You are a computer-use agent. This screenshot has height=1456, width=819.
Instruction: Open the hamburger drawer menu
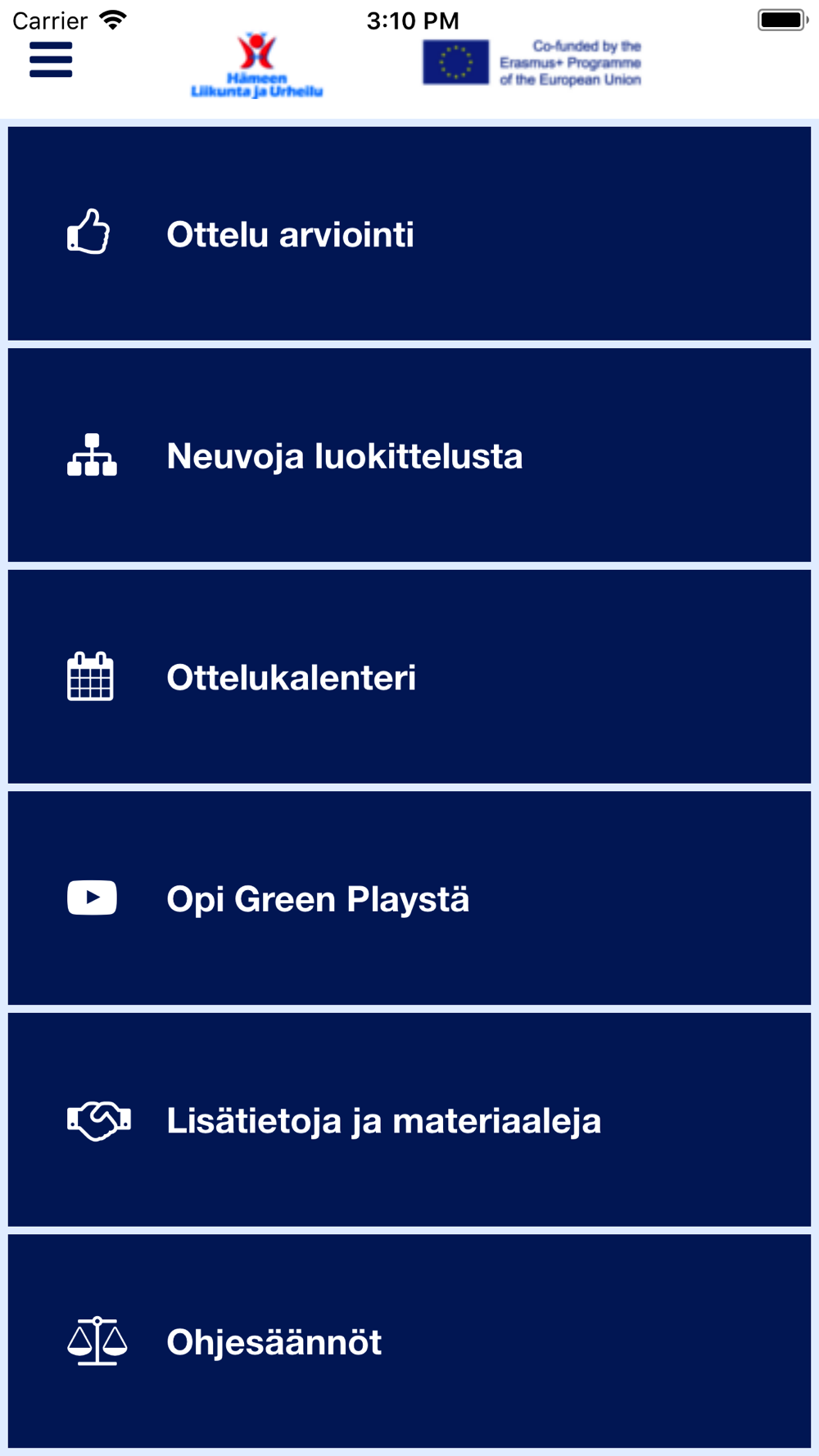click(x=51, y=60)
